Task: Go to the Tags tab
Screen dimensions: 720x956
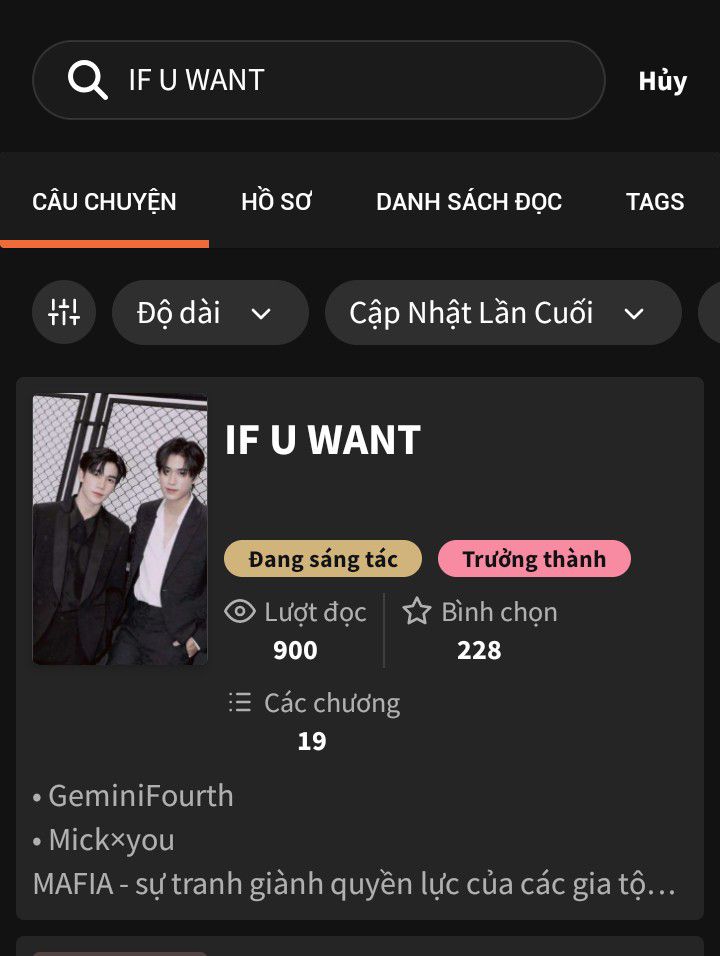Action: (x=655, y=202)
